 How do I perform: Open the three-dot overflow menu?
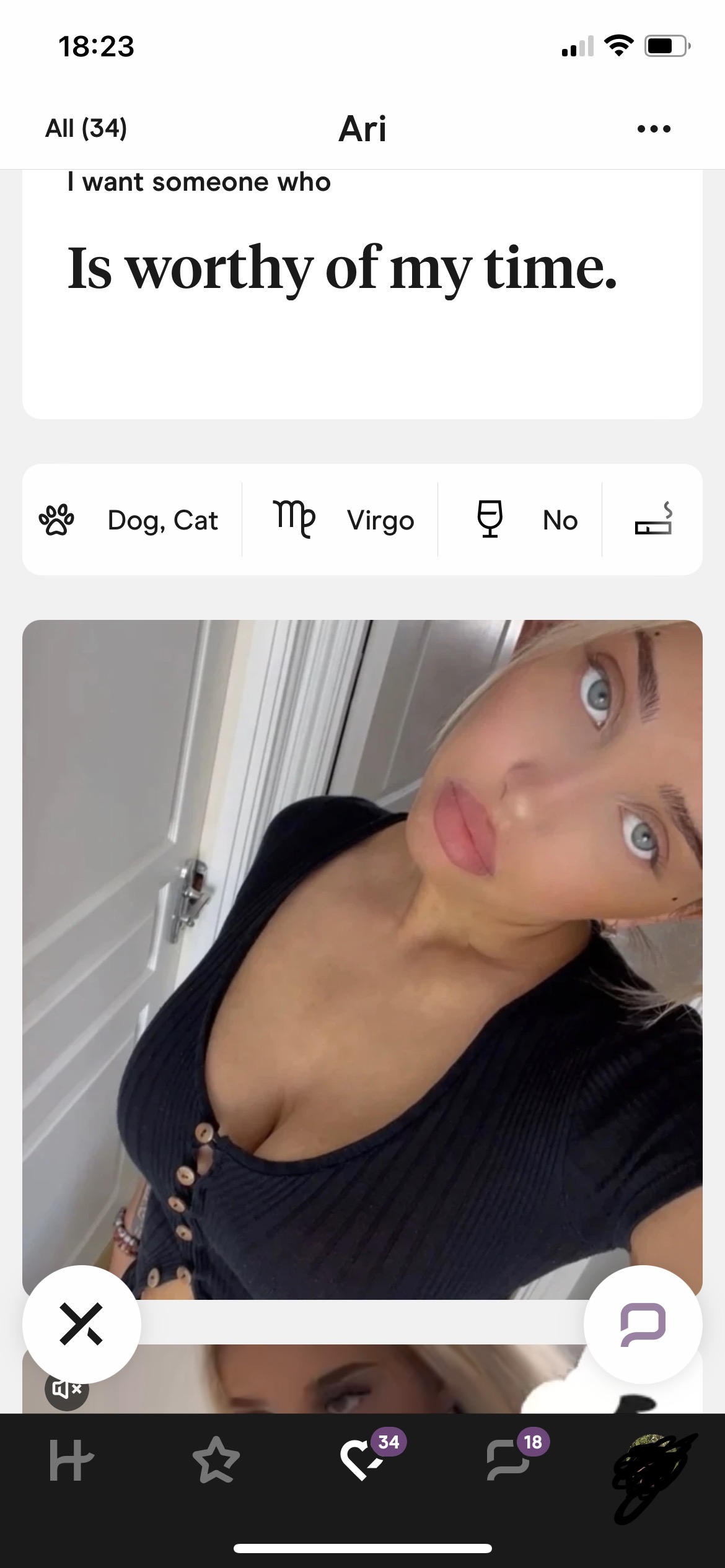coord(654,129)
